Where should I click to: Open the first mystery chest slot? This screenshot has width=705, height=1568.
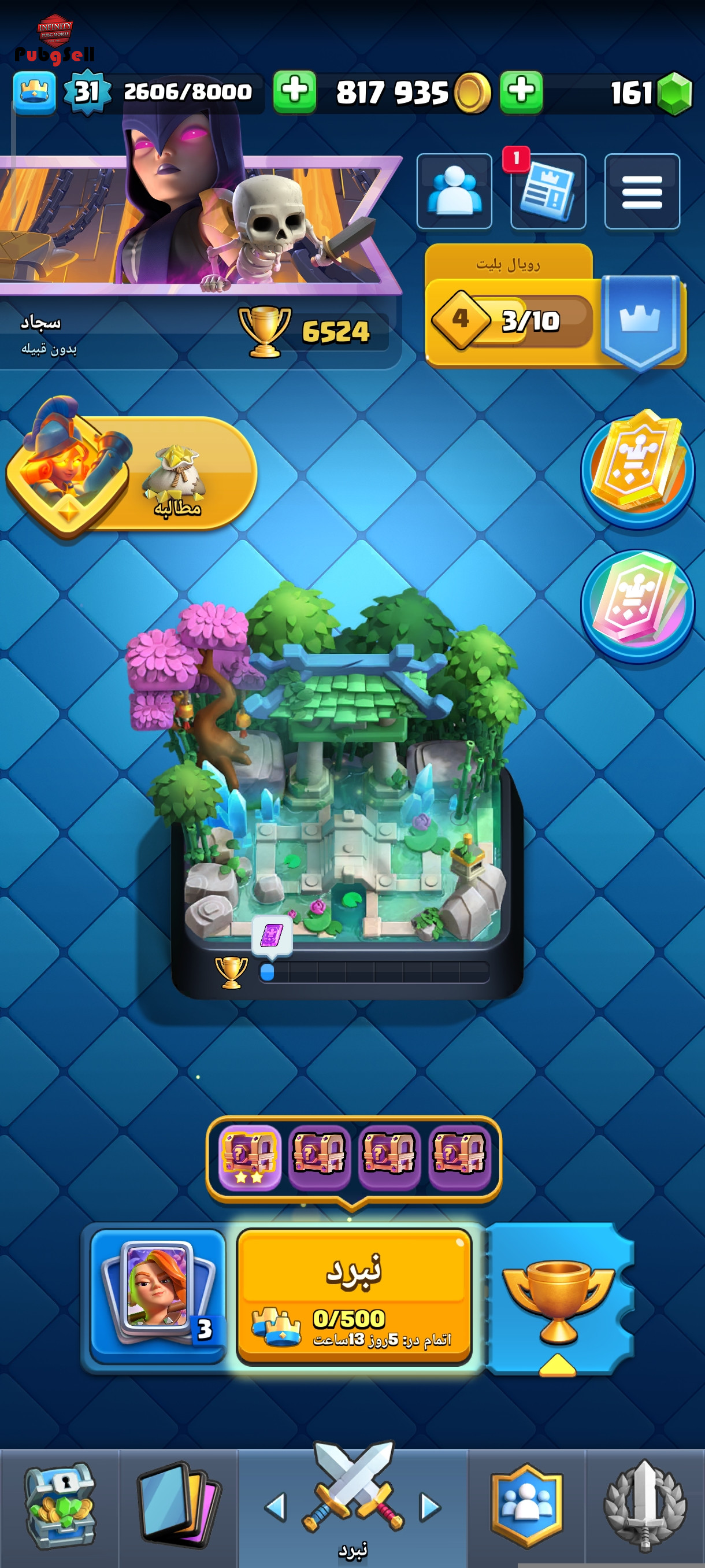click(x=250, y=1156)
